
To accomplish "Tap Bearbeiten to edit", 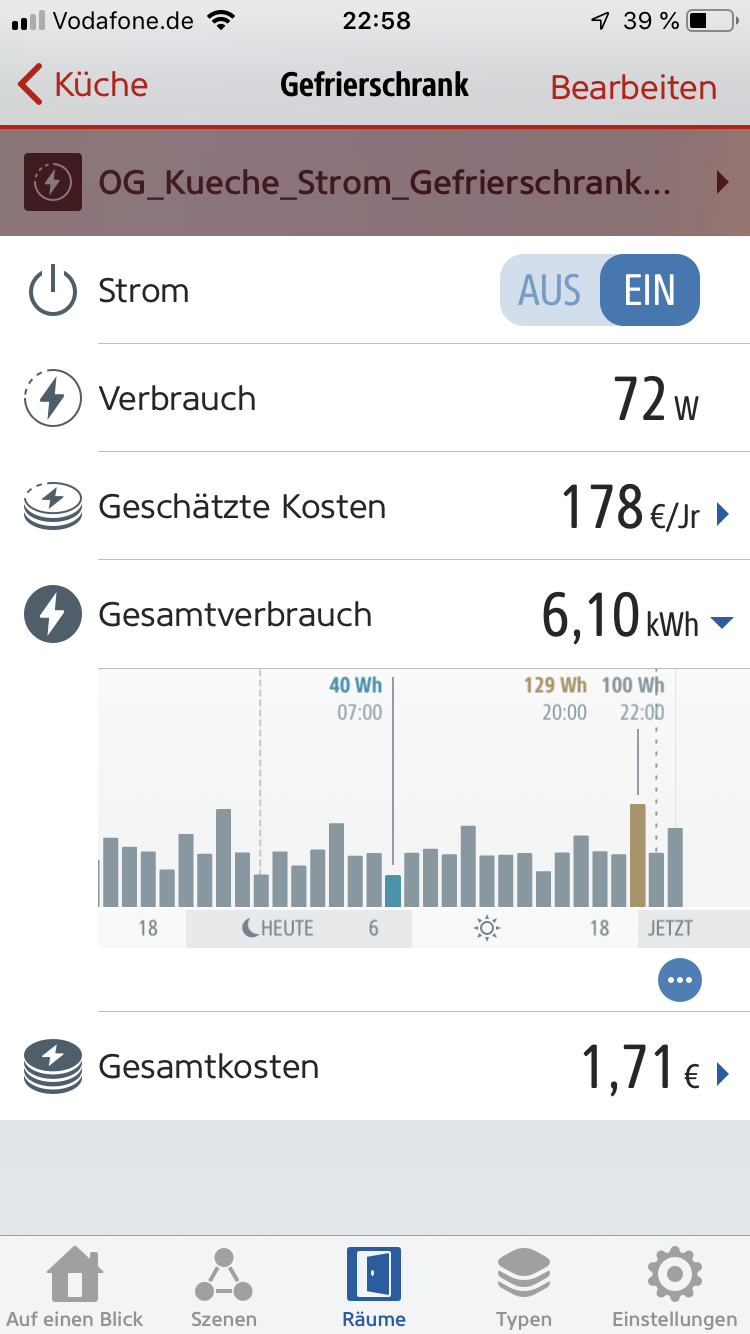I will click(633, 87).
